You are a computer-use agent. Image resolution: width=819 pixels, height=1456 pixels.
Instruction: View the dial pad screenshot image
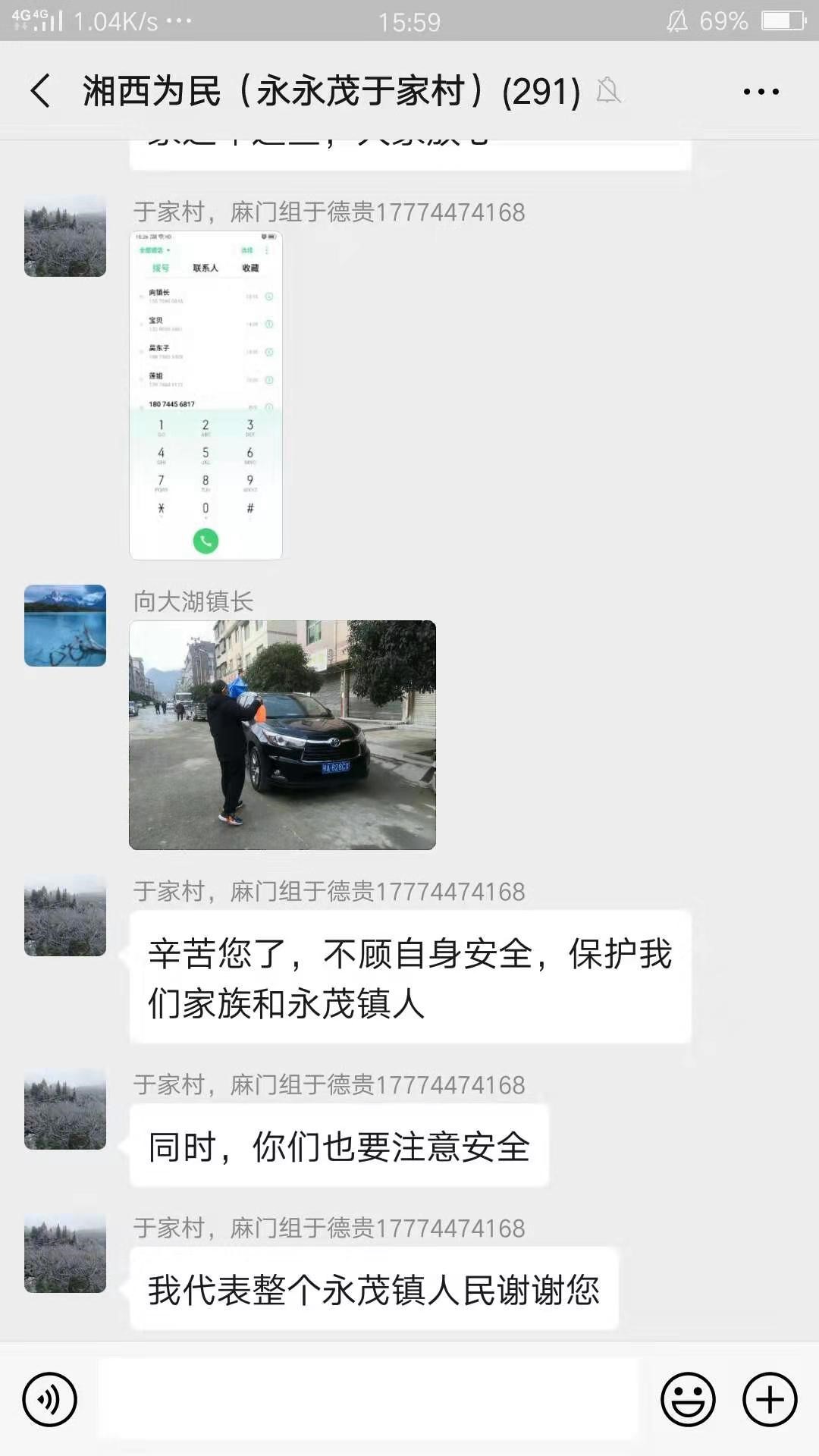pos(206,395)
